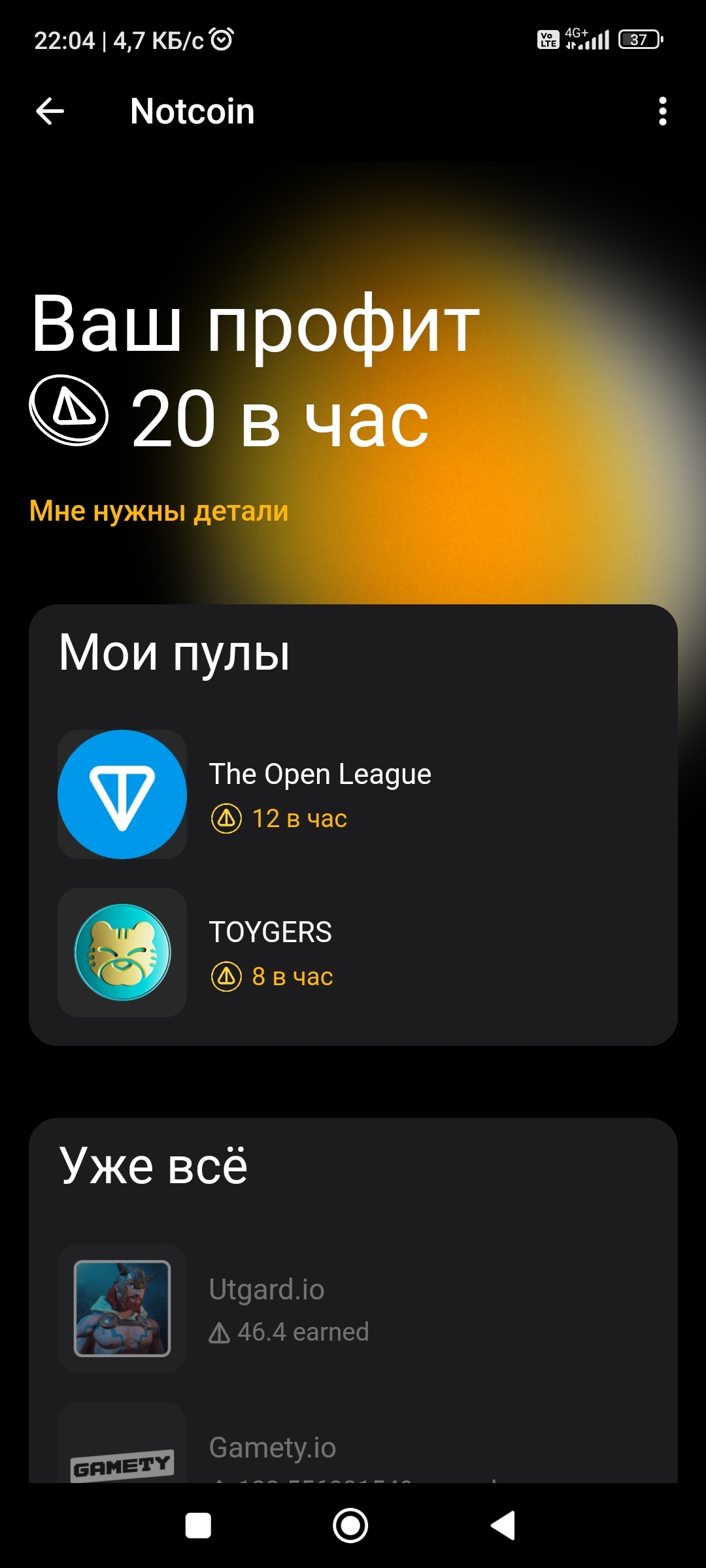Open the "Мне нужны детали" link
This screenshot has height=1568, width=706.
159,511
